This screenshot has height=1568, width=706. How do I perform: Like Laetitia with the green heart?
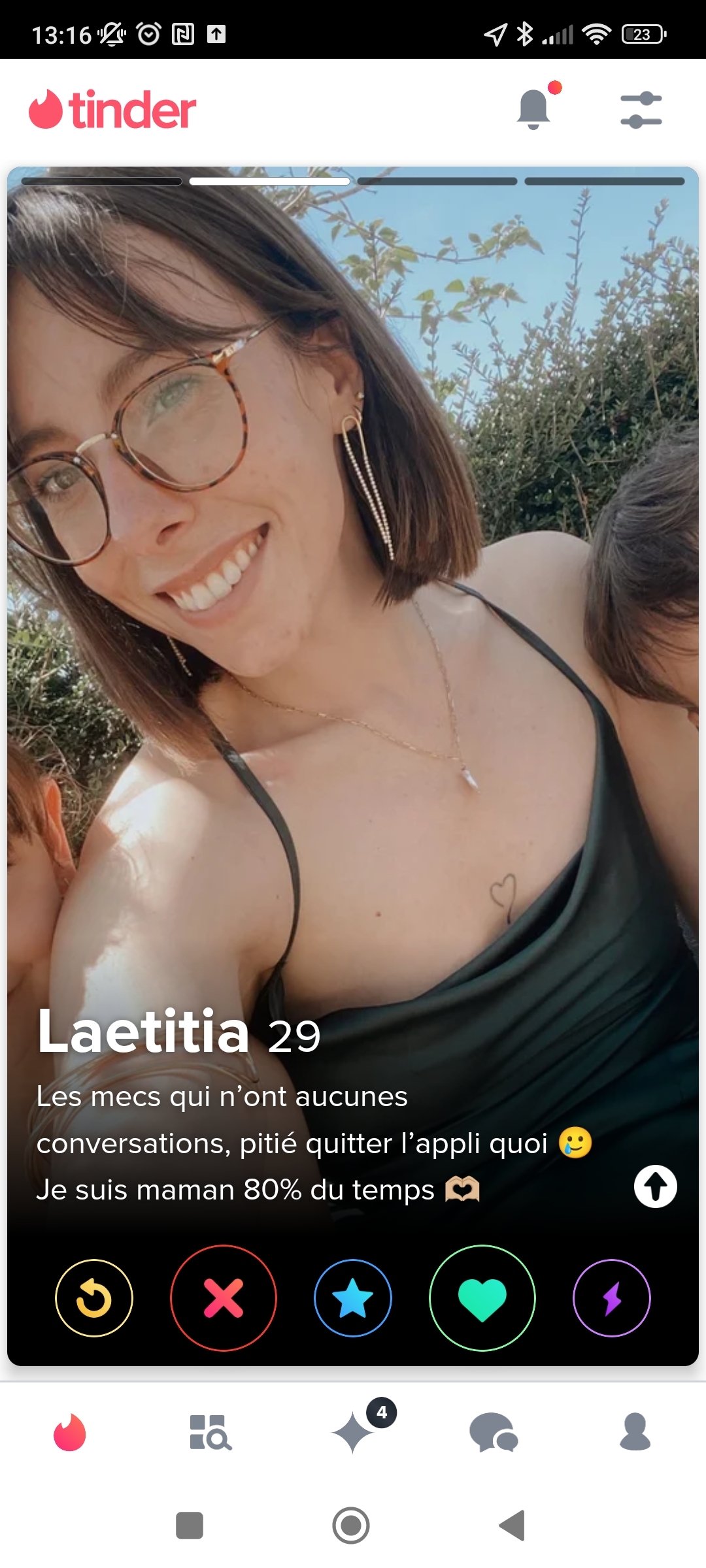coord(482,1298)
